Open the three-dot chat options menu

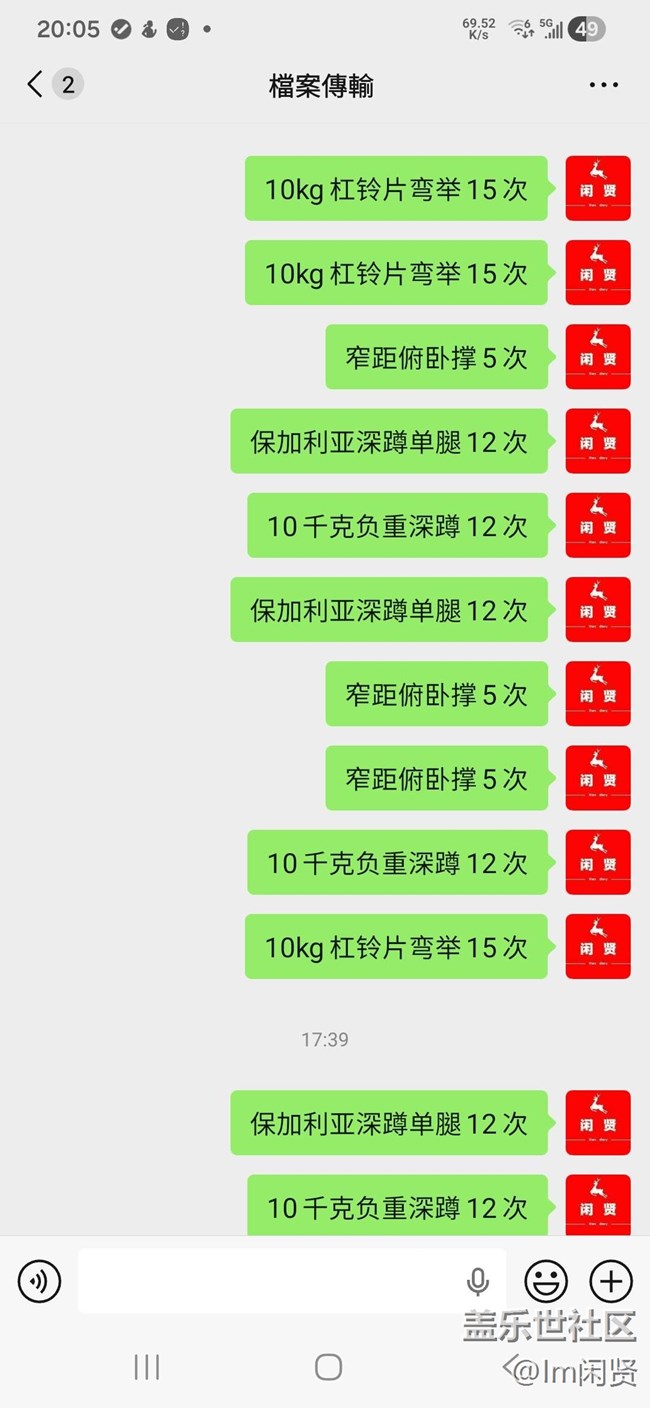(603, 85)
